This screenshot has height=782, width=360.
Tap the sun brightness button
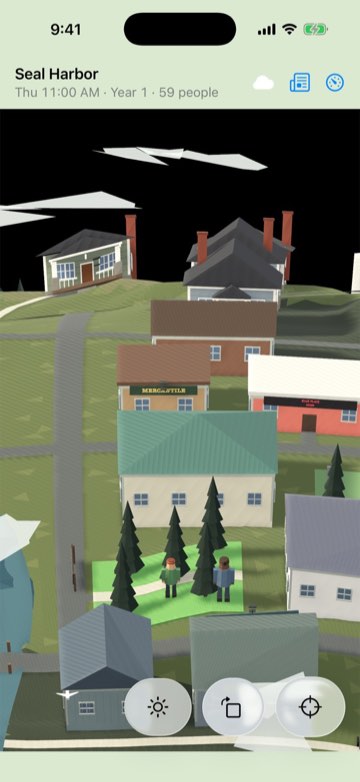pos(158,707)
